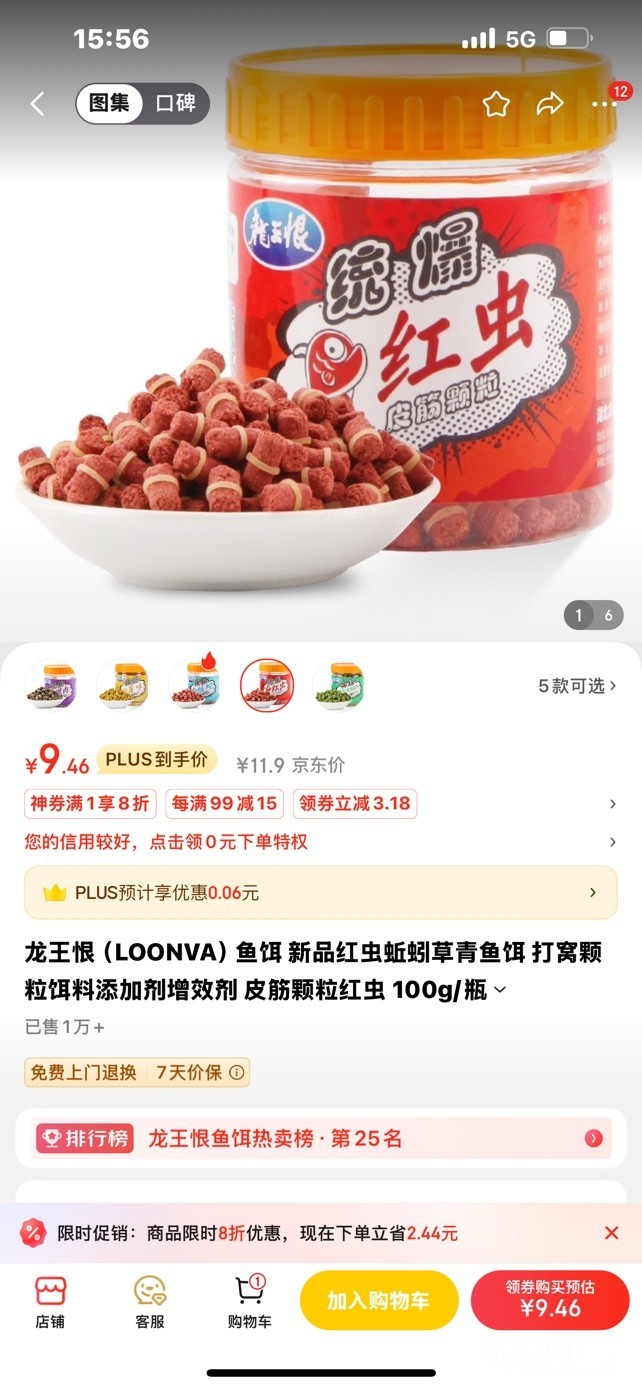
Task: Open 龙王恨鱼饵热卖榜 ranking
Action: pos(320,1138)
